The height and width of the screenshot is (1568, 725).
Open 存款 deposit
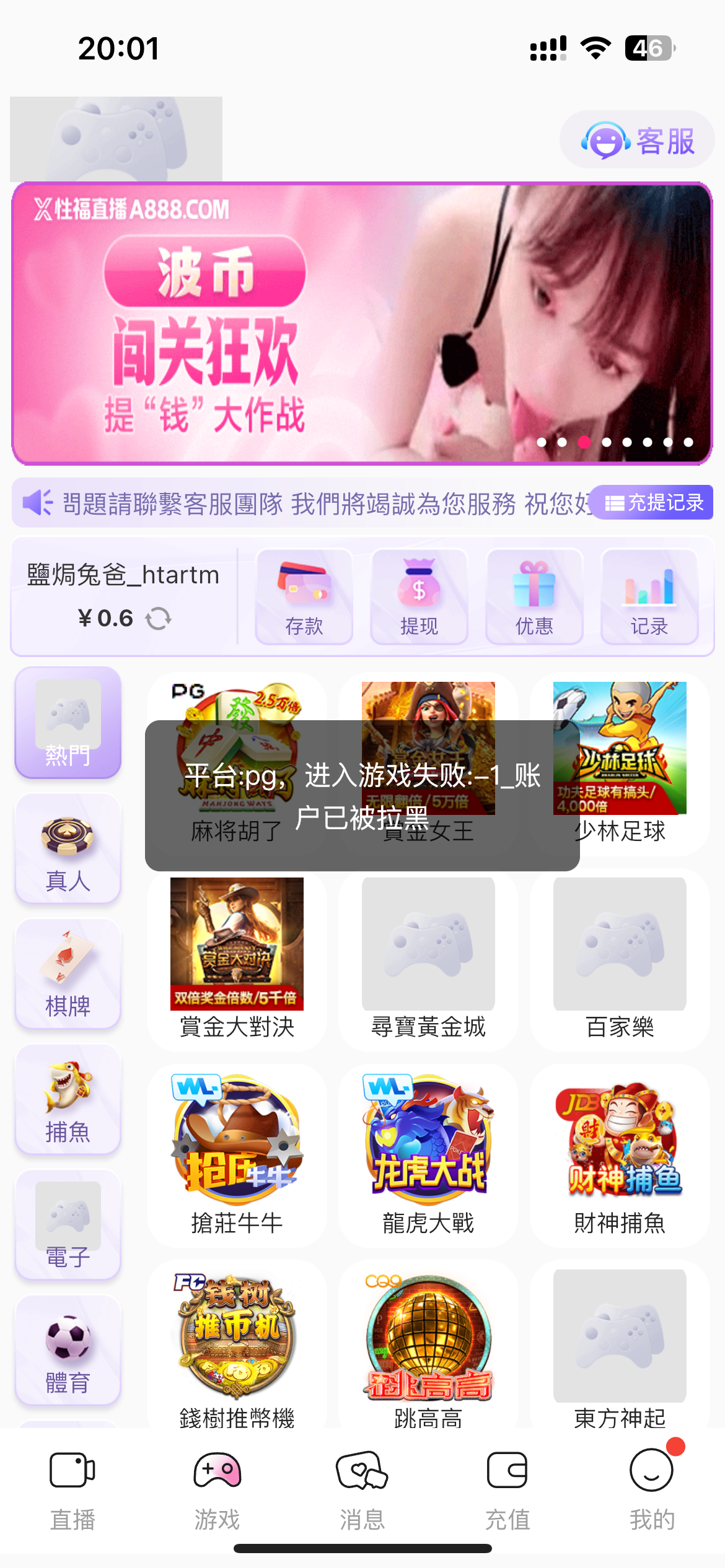point(304,596)
